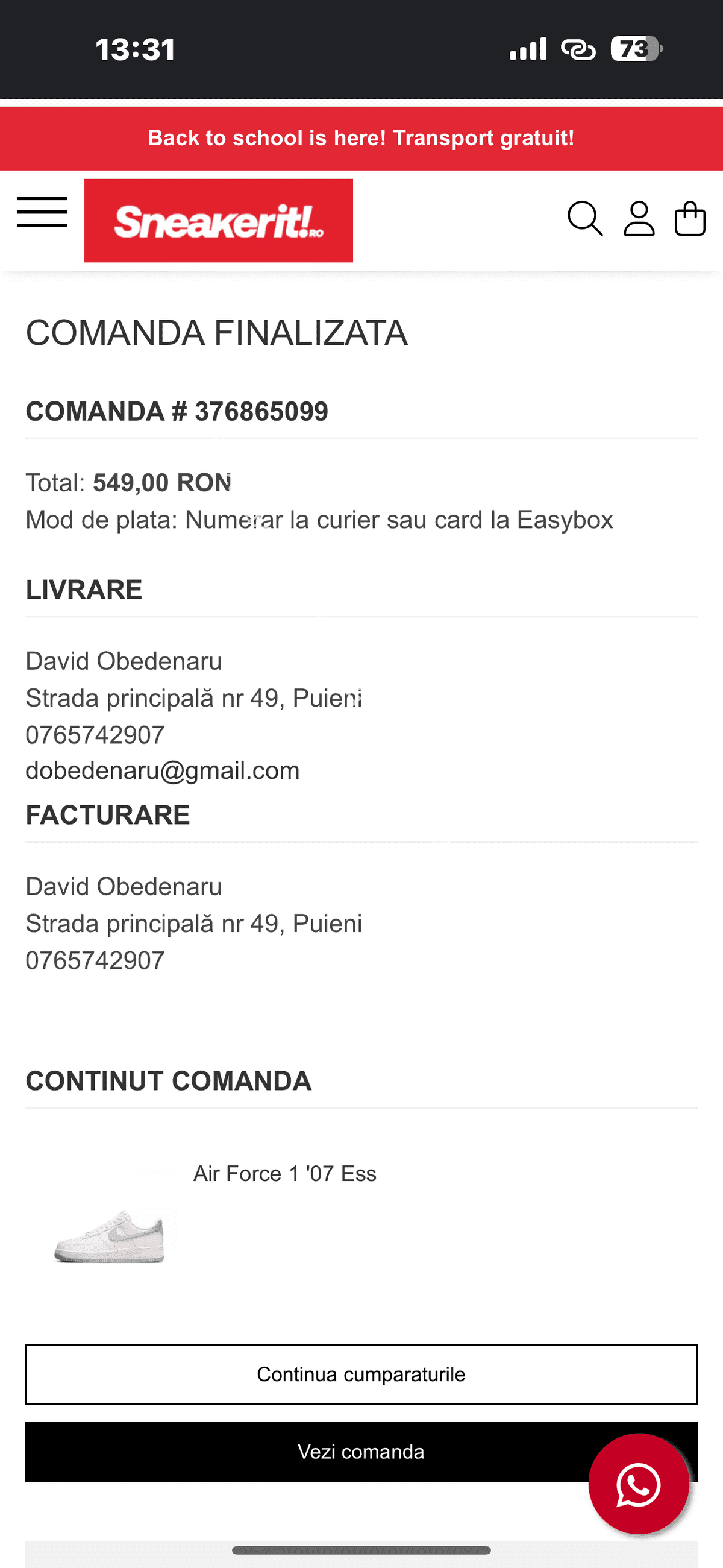Open the Air Force 1 '07 Ess product
Image resolution: width=723 pixels, height=1568 pixels.
(284, 1173)
